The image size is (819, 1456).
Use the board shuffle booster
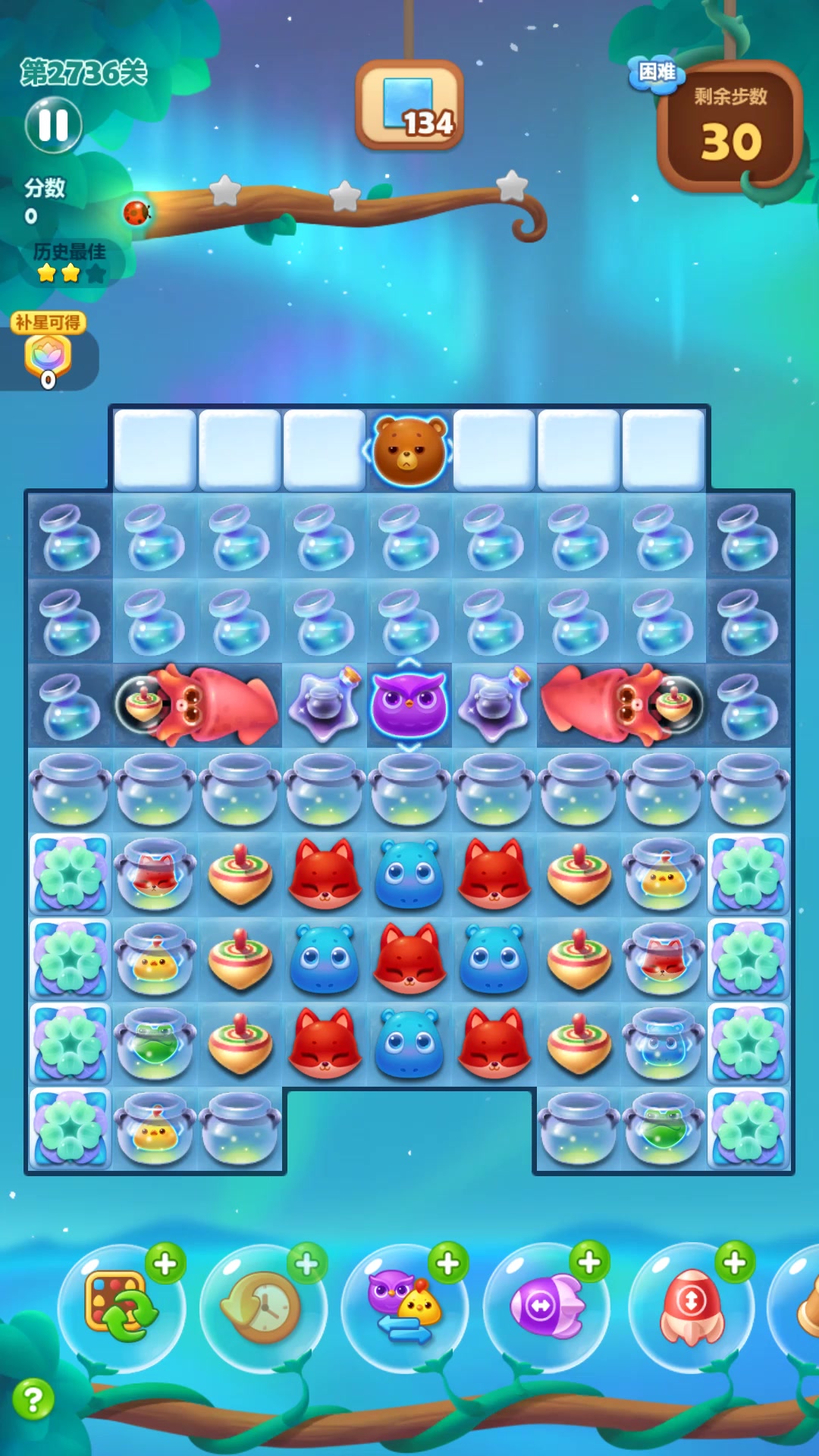coord(121,1307)
